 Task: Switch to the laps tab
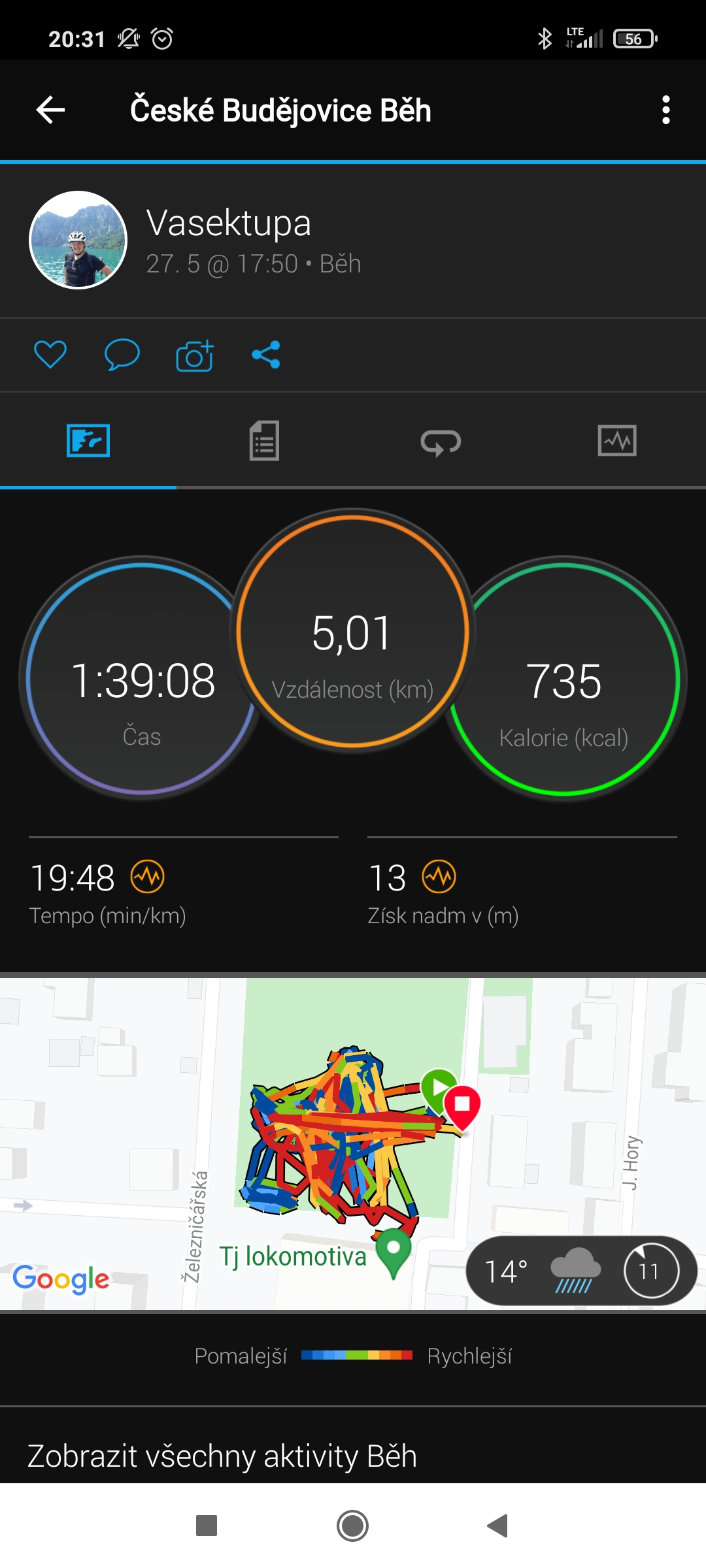441,440
